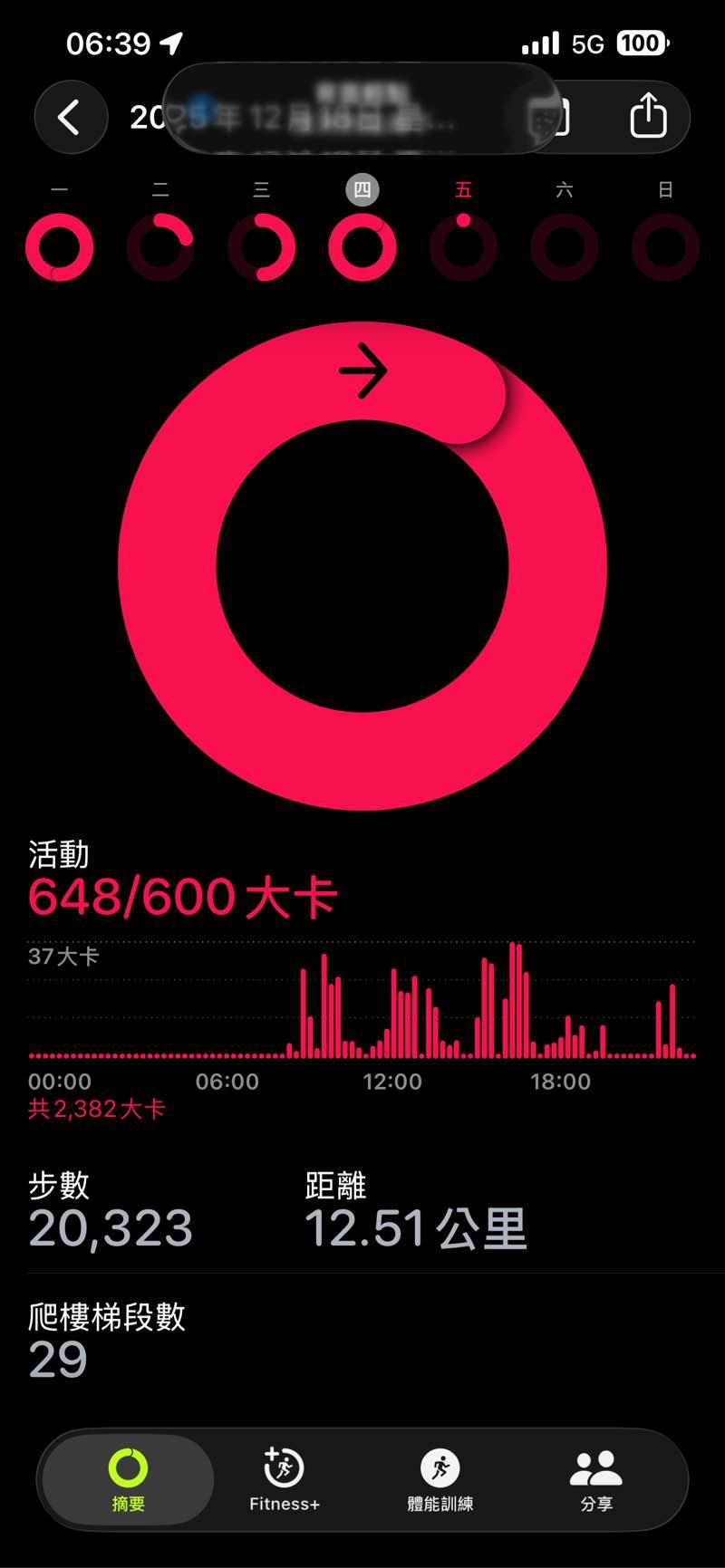The image size is (725, 1568).
Task: Select Wednesday (三) activity ring
Action: (261, 246)
